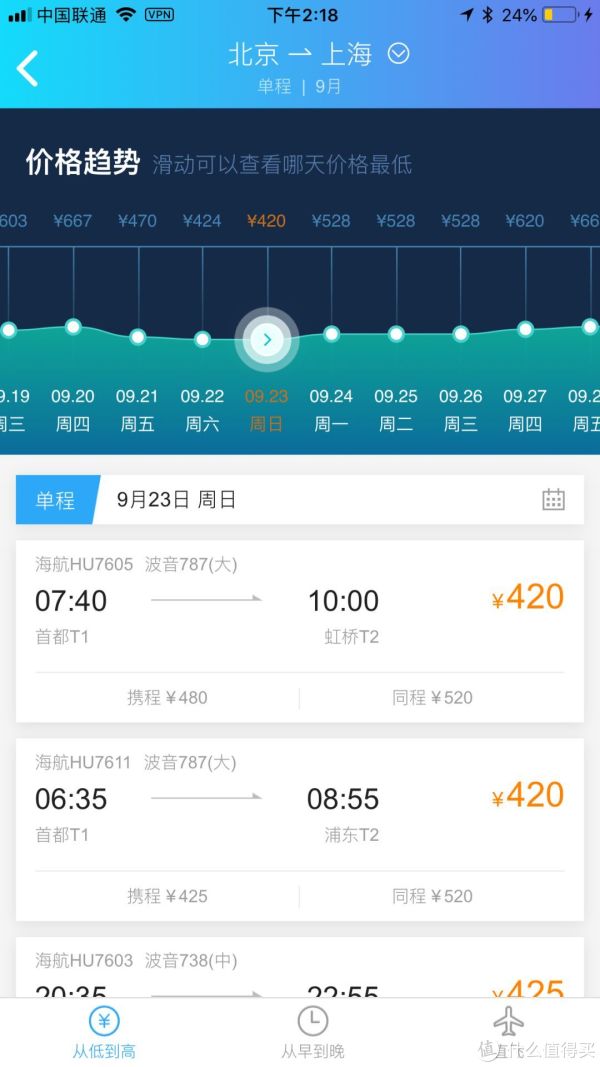The image size is (600, 1067).
Task: Expand the 北京→上海 route dropdown
Action: (x=399, y=53)
